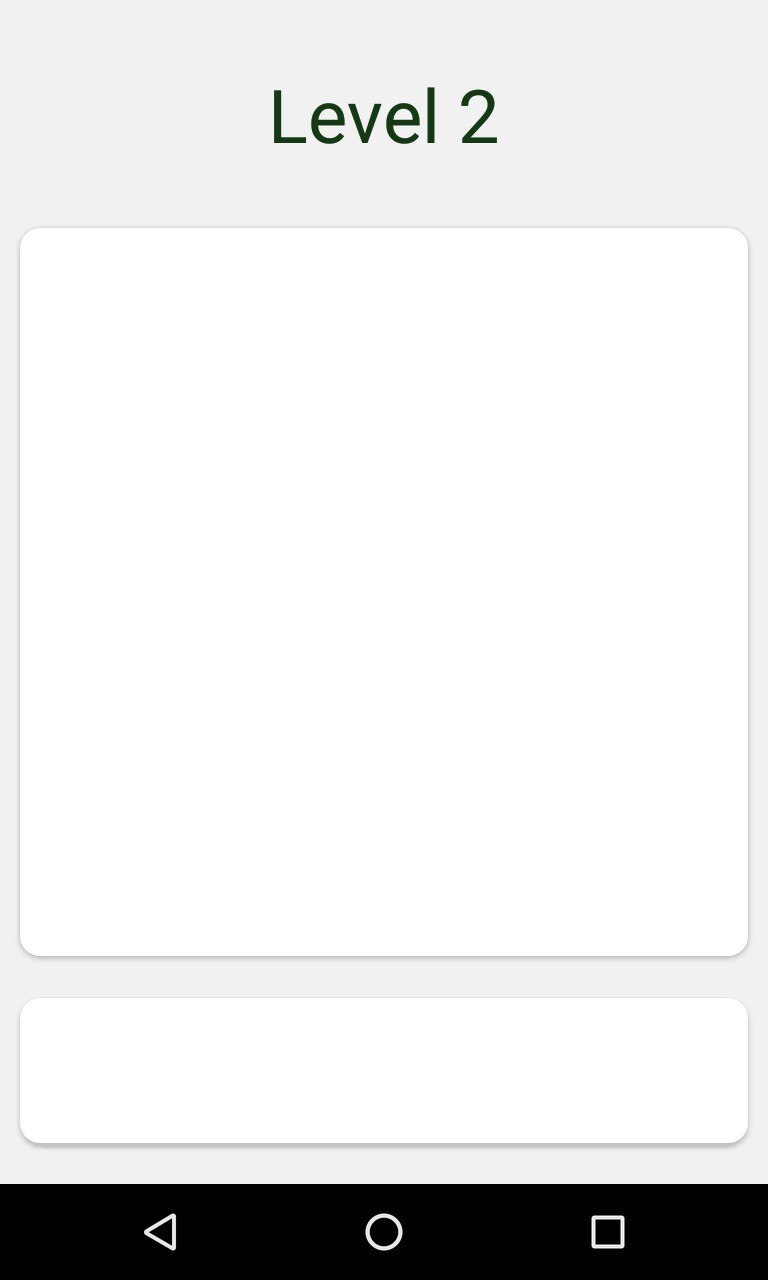Image resolution: width=768 pixels, height=1280 pixels.
Task: Go to the home screen
Action: pyautogui.click(x=384, y=1231)
